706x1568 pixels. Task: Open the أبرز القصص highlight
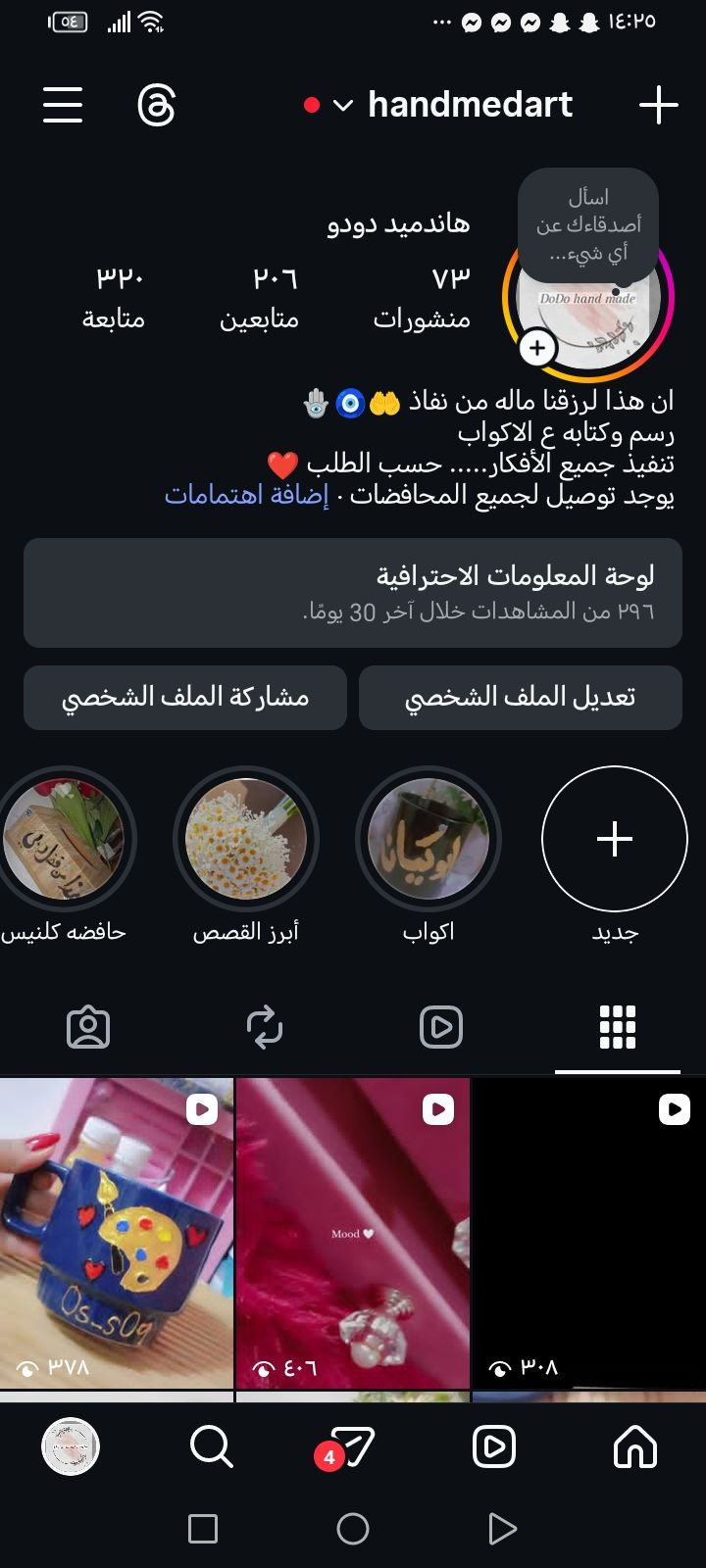click(x=246, y=839)
